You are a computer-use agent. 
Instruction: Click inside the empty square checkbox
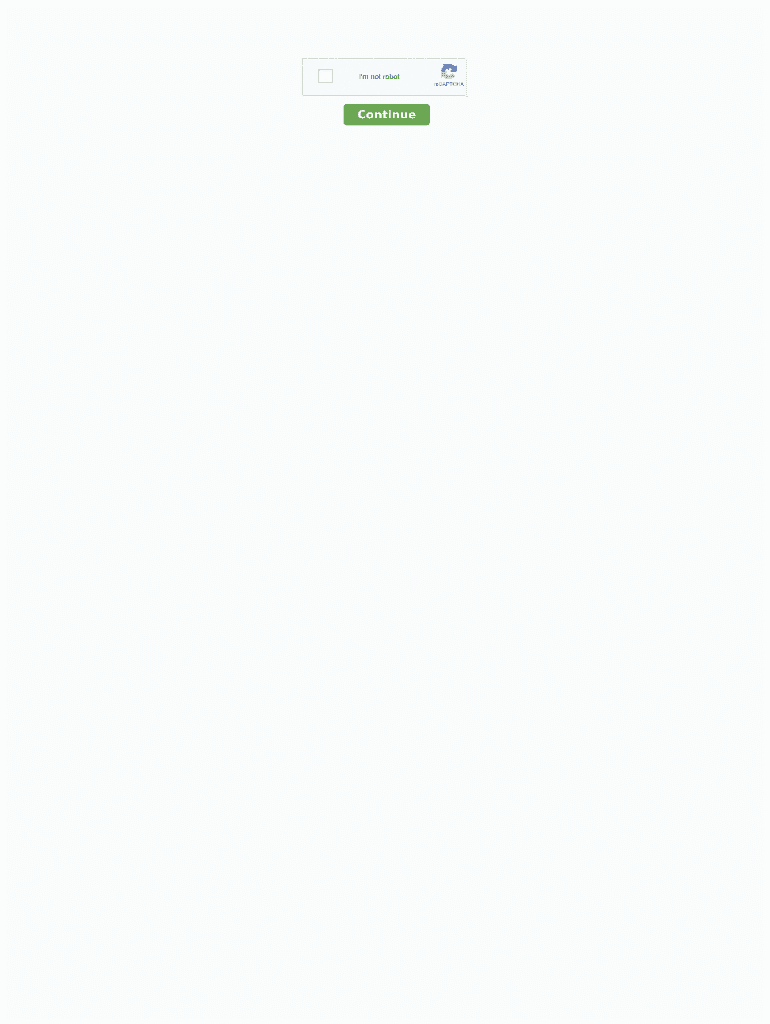coord(325,76)
